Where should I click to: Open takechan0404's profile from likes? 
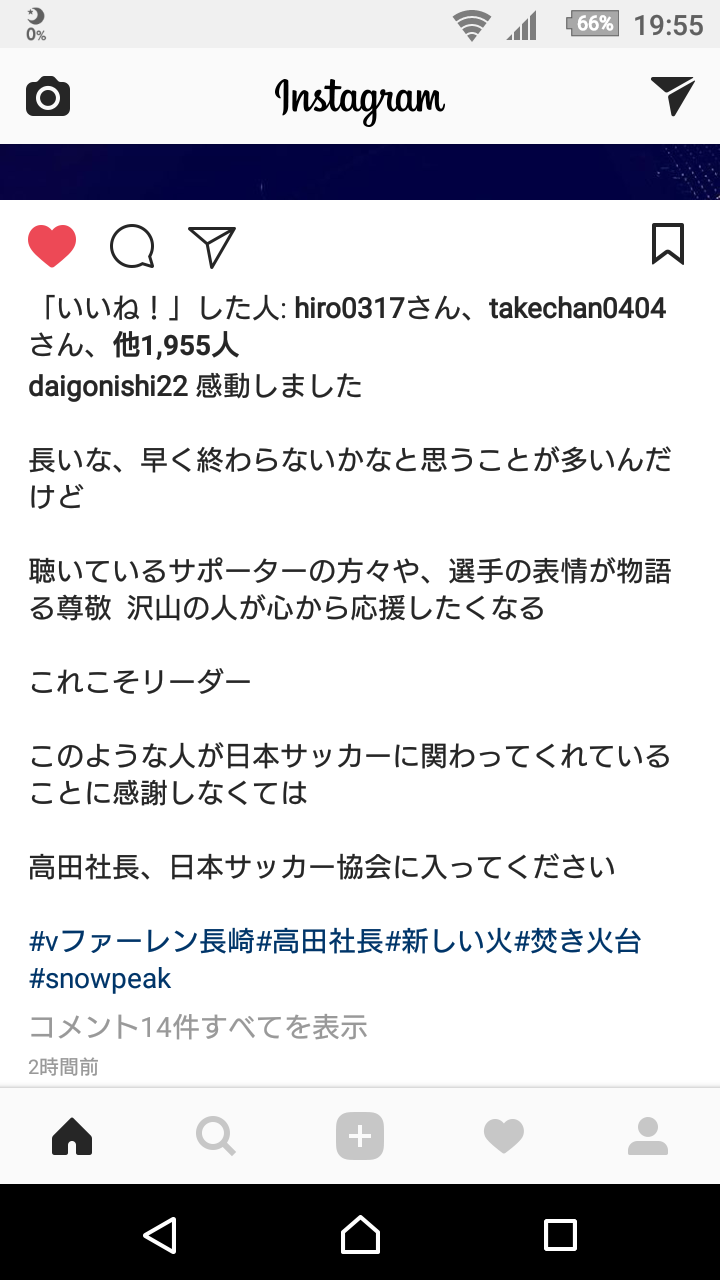[577, 308]
